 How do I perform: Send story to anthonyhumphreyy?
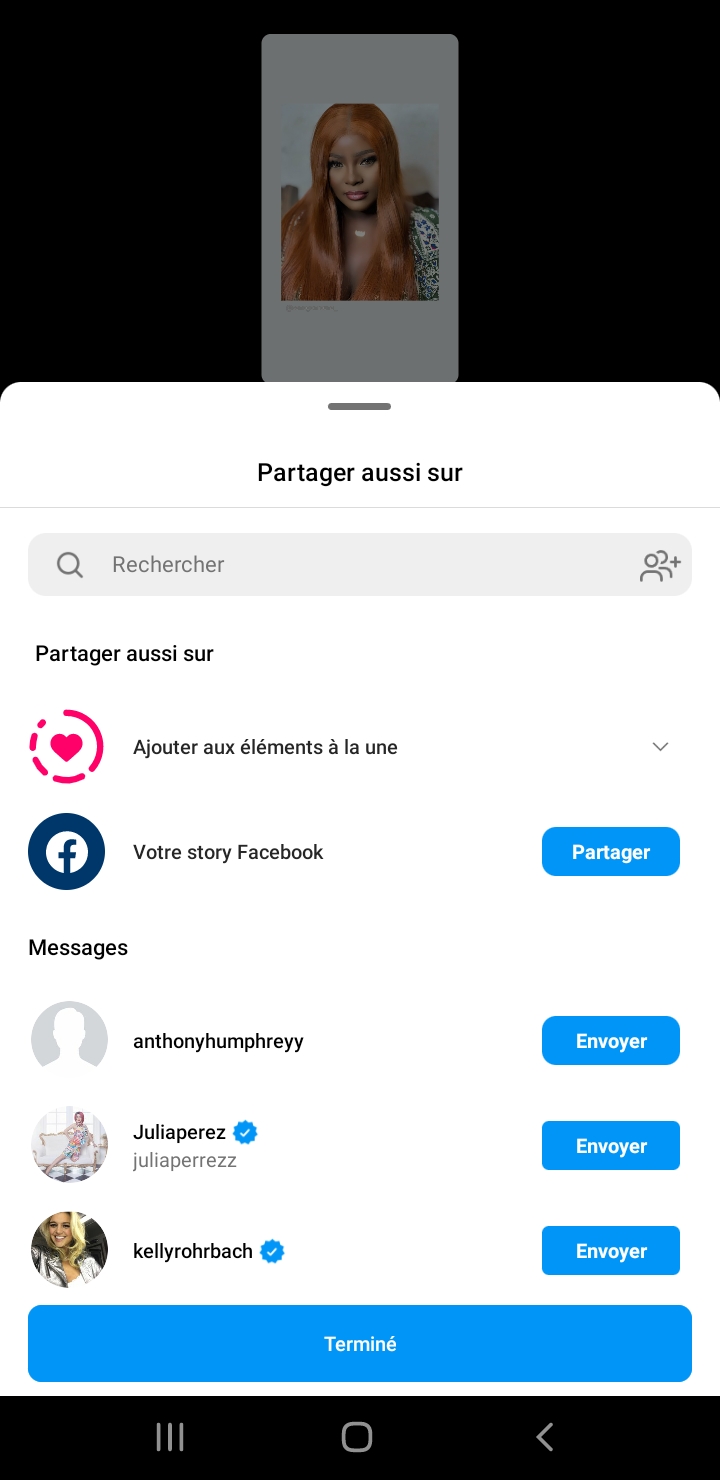click(x=610, y=1041)
